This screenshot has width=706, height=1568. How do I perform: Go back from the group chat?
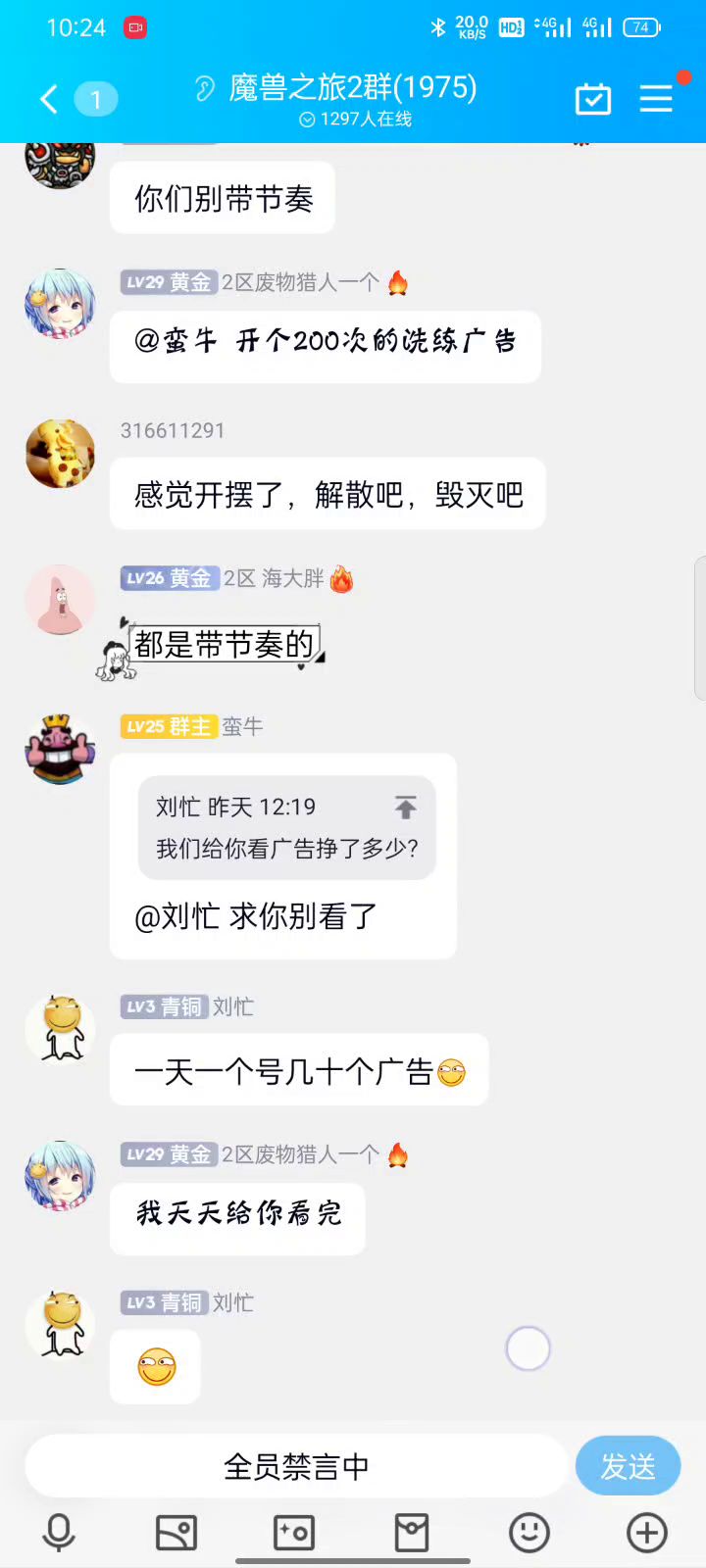tap(49, 99)
